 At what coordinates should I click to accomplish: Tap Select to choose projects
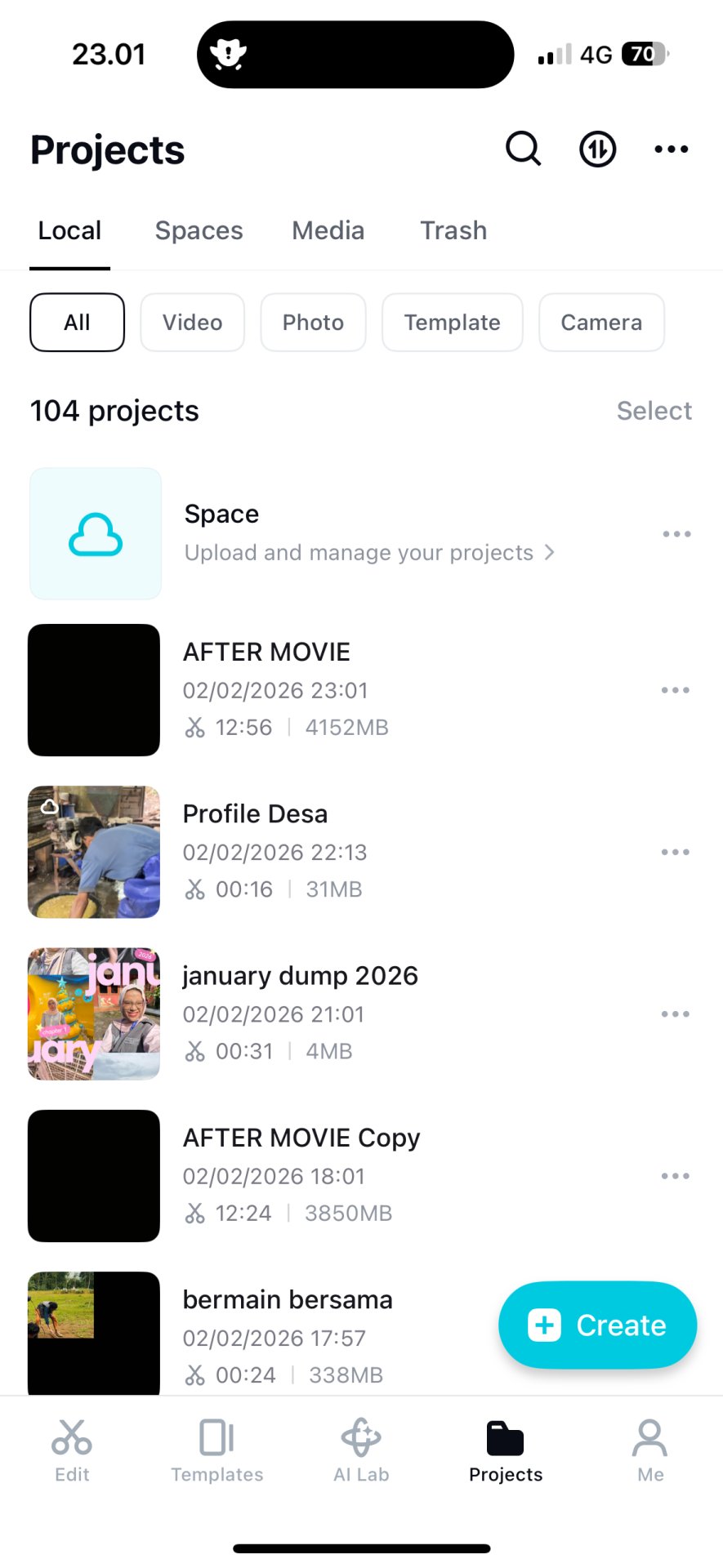tap(654, 411)
